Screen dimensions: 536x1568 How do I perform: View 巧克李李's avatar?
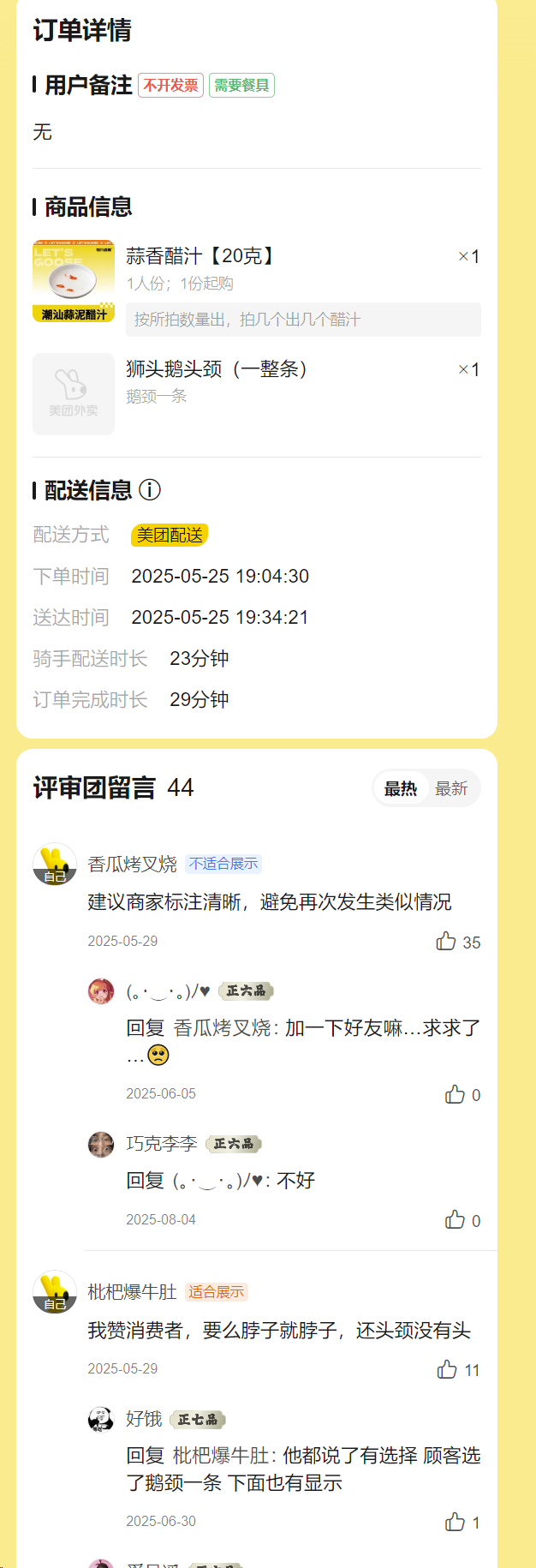[101, 1144]
